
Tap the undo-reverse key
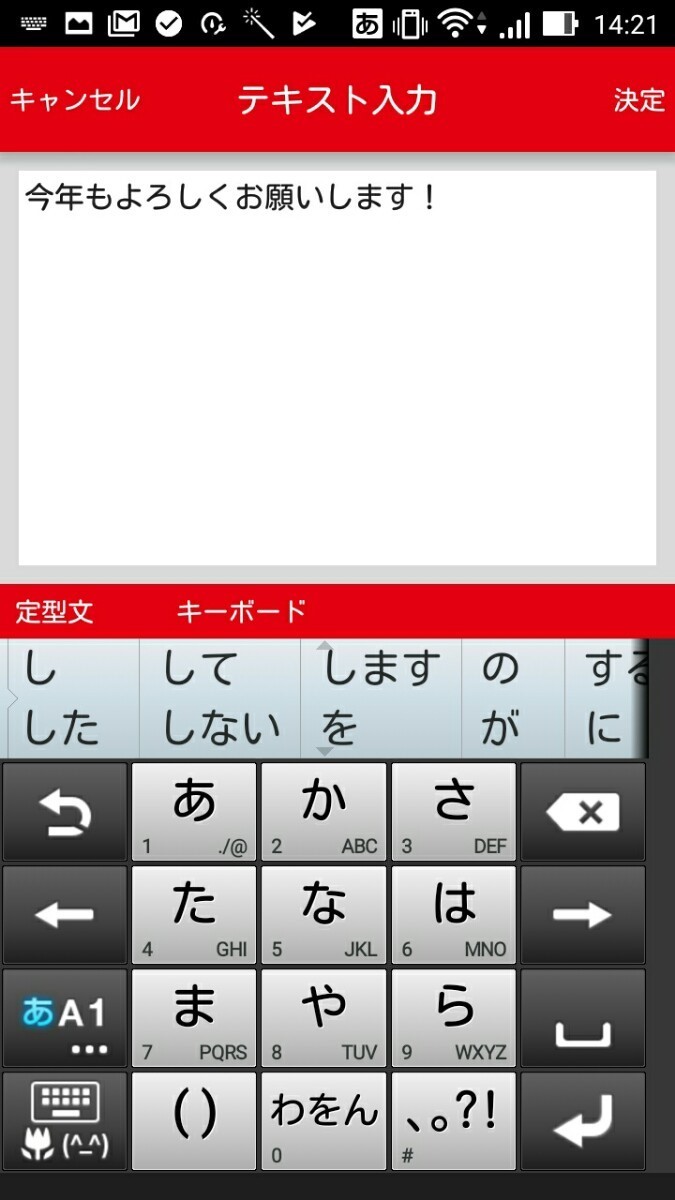(x=65, y=812)
